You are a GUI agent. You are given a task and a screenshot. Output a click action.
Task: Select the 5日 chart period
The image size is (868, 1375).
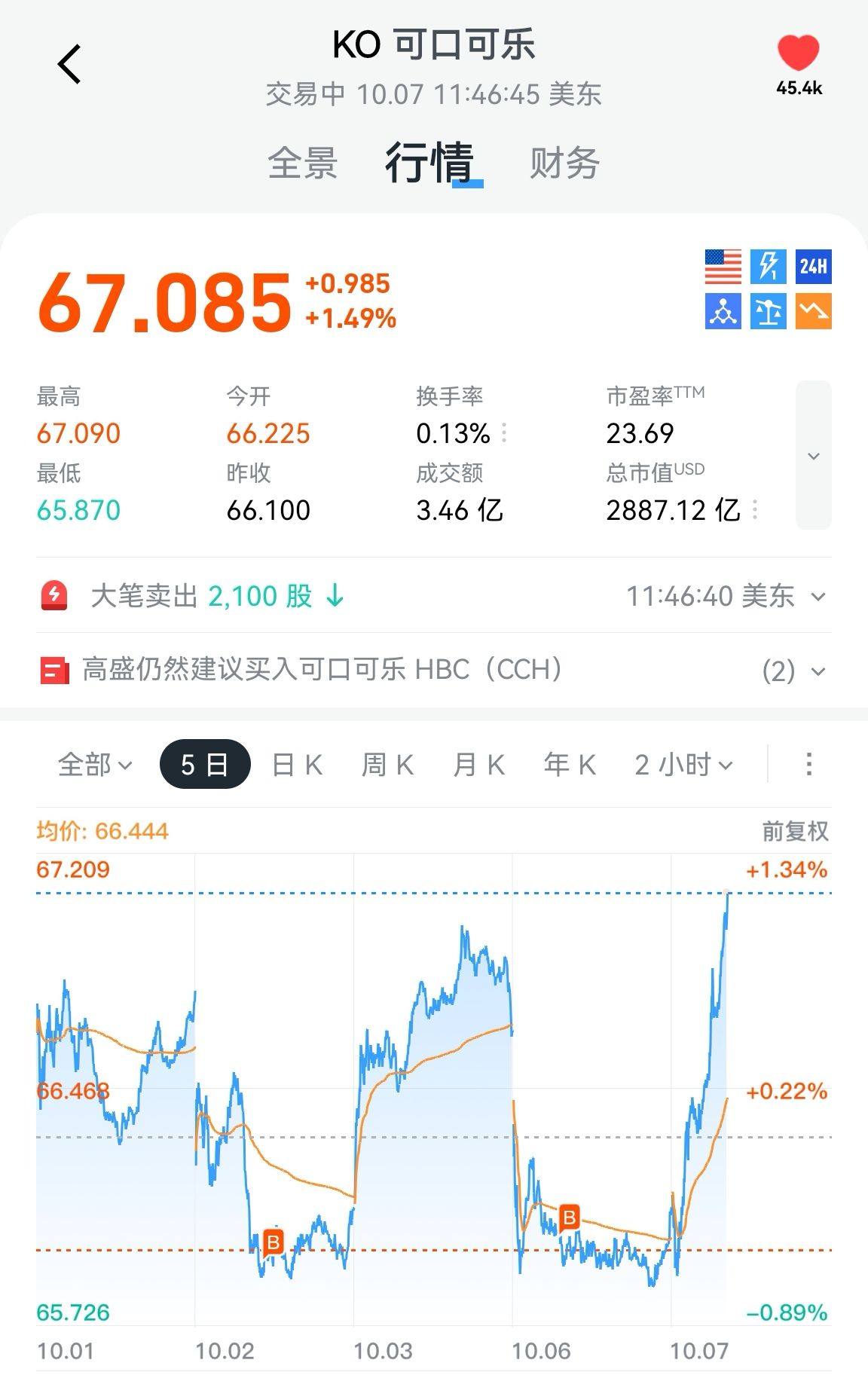tap(205, 765)
